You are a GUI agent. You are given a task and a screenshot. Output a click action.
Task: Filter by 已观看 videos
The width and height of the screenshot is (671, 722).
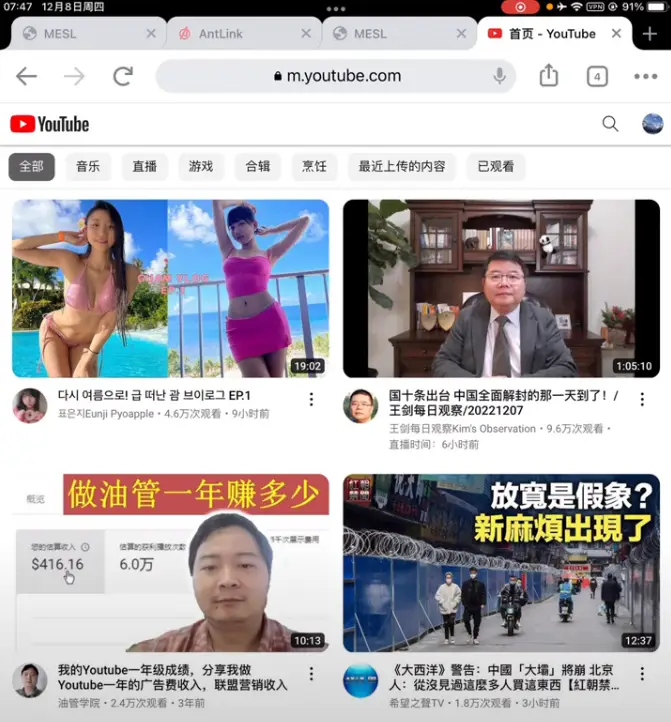496,167
